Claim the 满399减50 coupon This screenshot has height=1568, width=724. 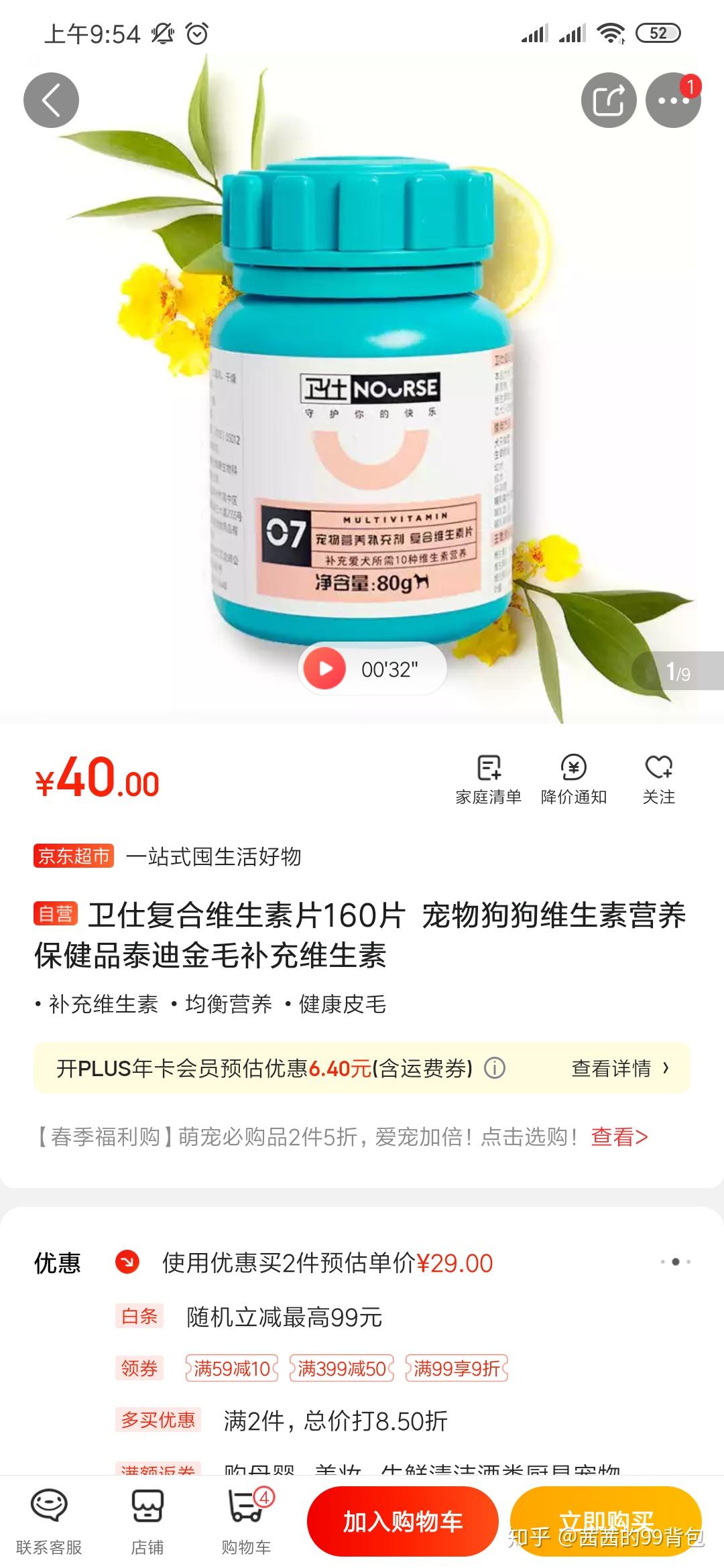(x=342, y=1368)
